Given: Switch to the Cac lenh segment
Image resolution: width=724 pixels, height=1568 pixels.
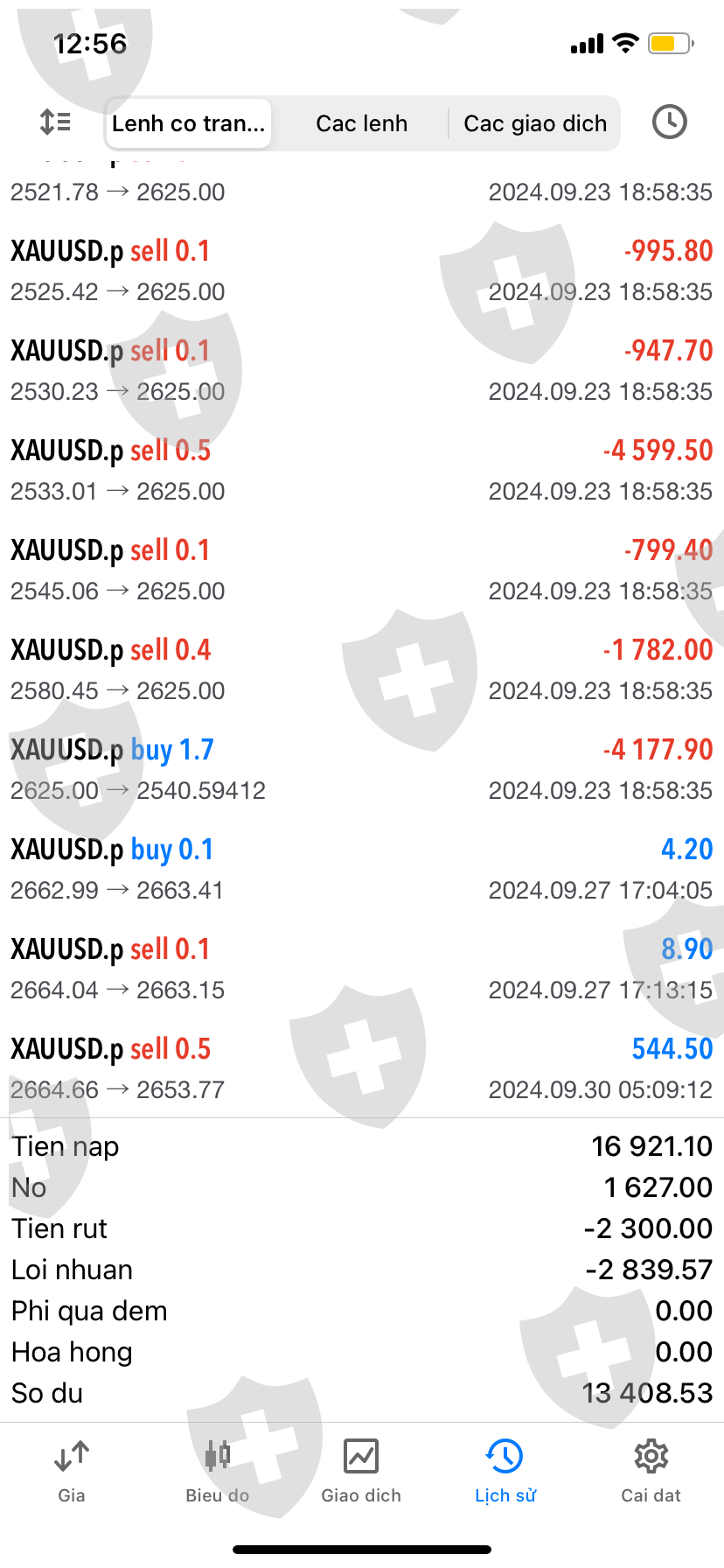Looking at the screenshot, I should coord(361,123).
